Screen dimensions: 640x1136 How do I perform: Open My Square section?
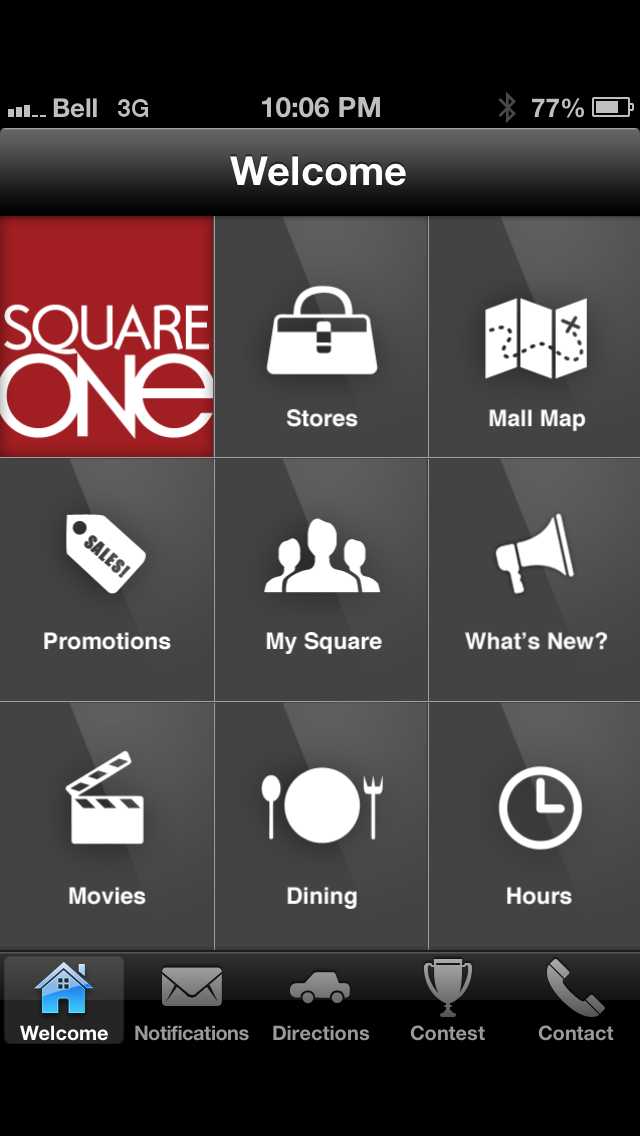pos(321,580)
